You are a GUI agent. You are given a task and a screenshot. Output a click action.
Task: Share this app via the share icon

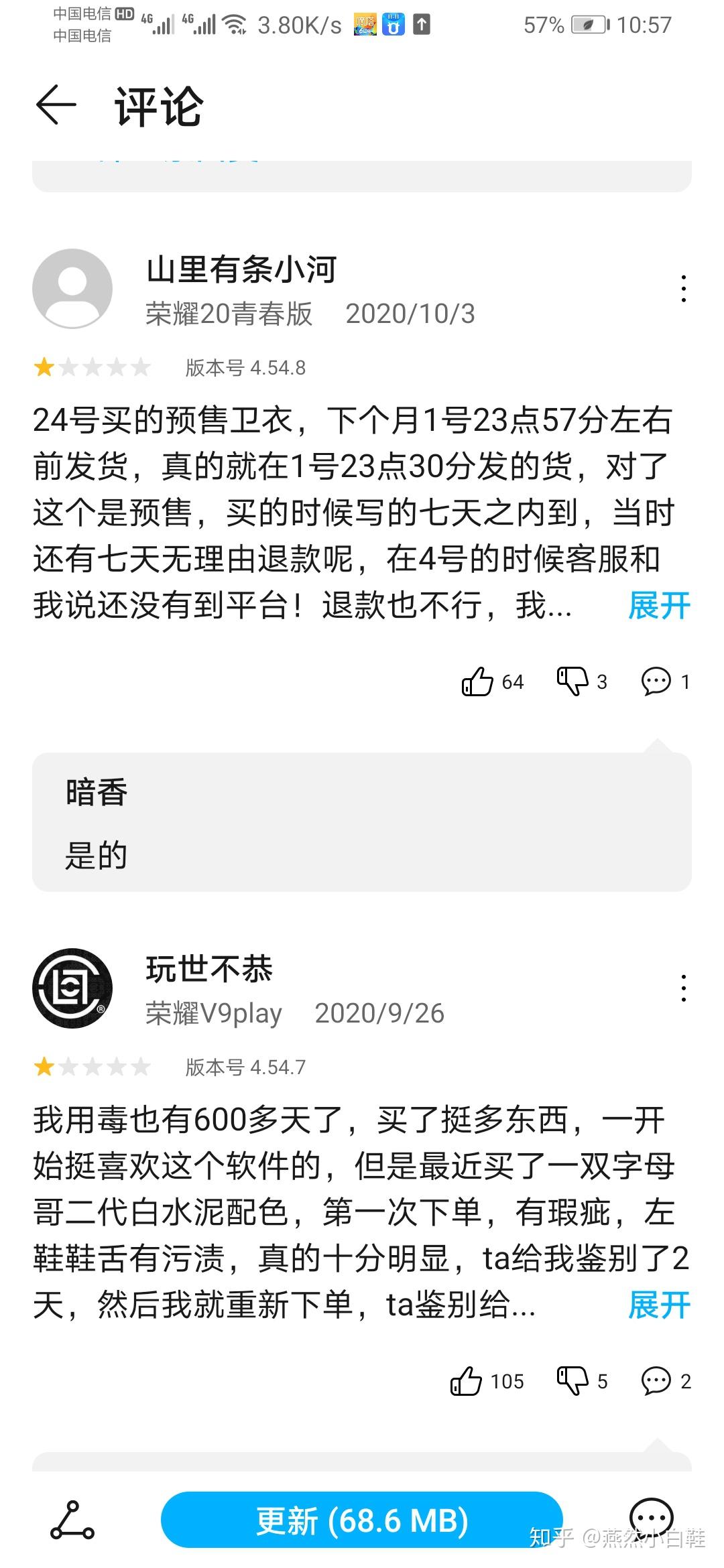click(x=72, y=1520)
